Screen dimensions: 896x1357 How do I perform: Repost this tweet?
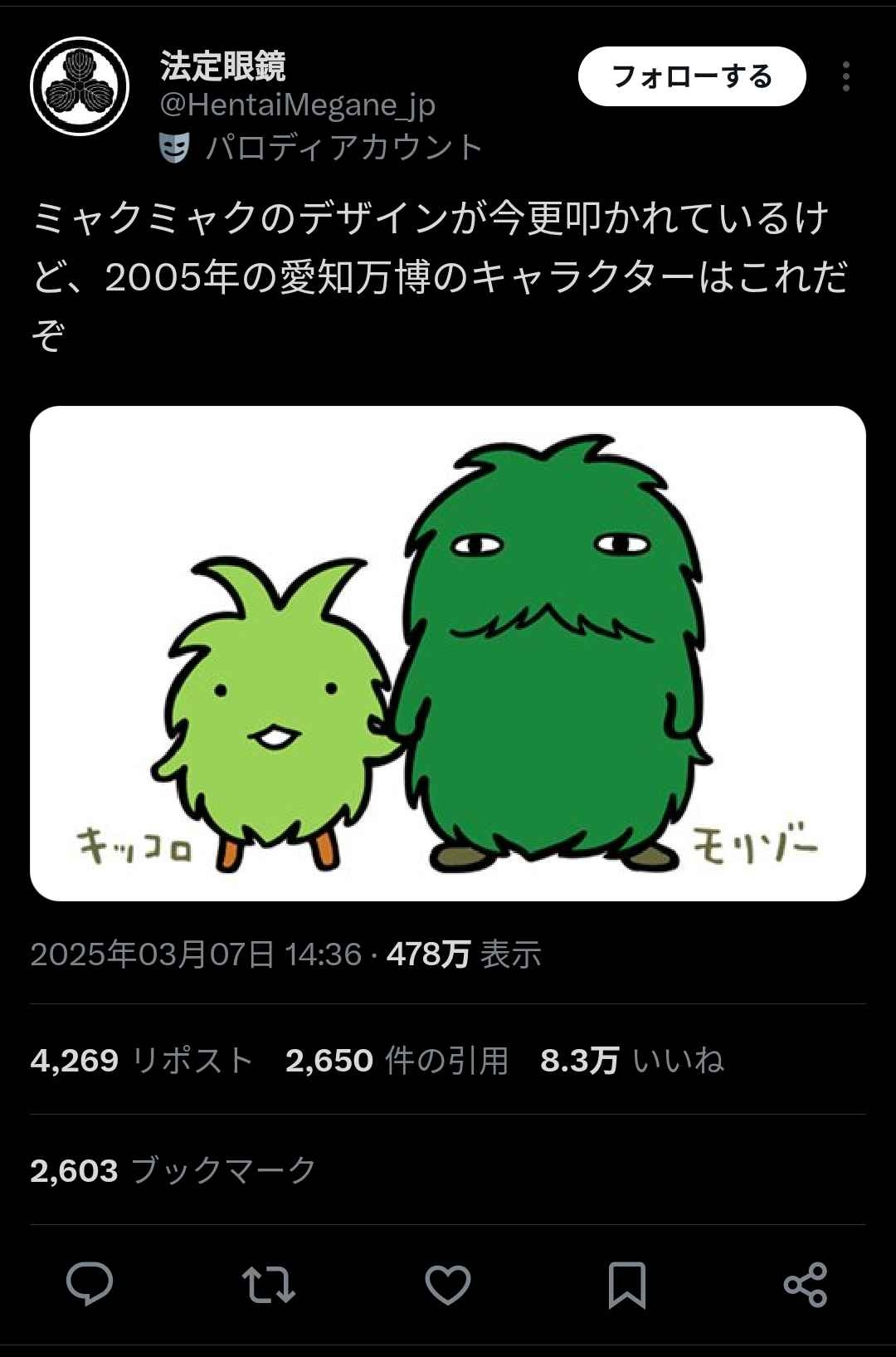coord(268,1284)
